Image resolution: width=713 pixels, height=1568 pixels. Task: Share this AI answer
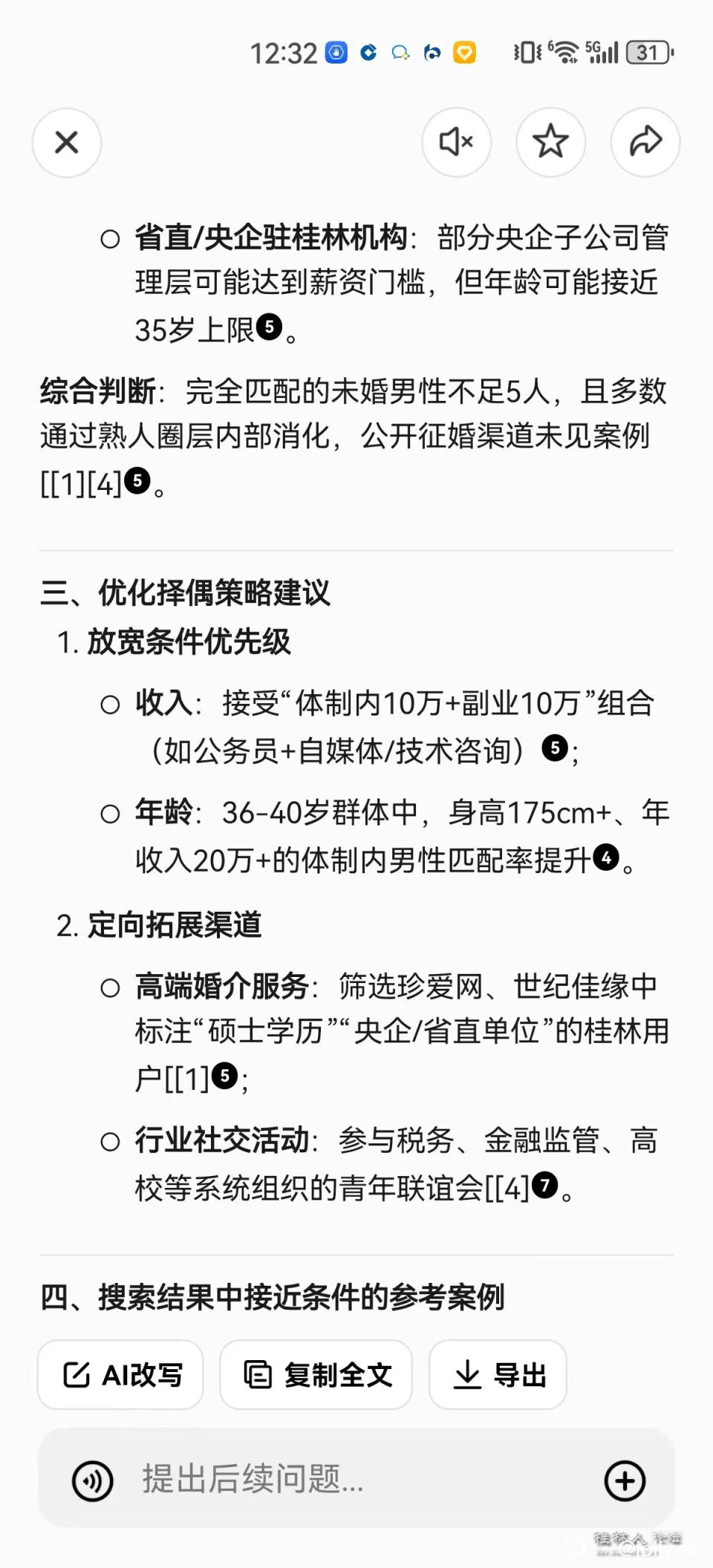pos(645,141)
